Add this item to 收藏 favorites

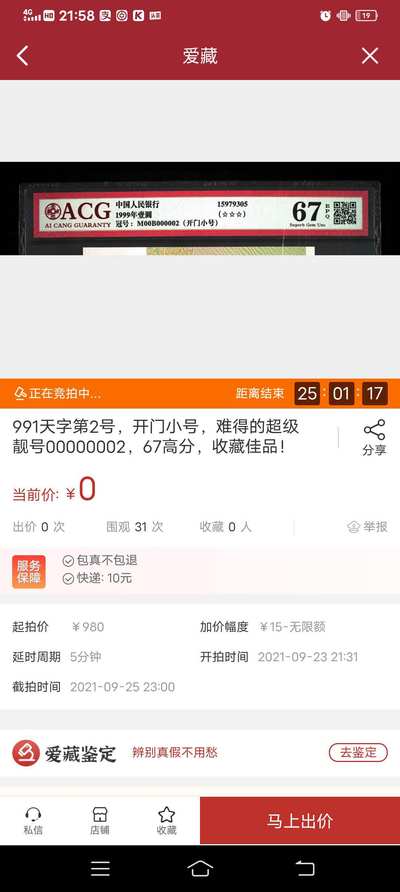coord(166,821)
